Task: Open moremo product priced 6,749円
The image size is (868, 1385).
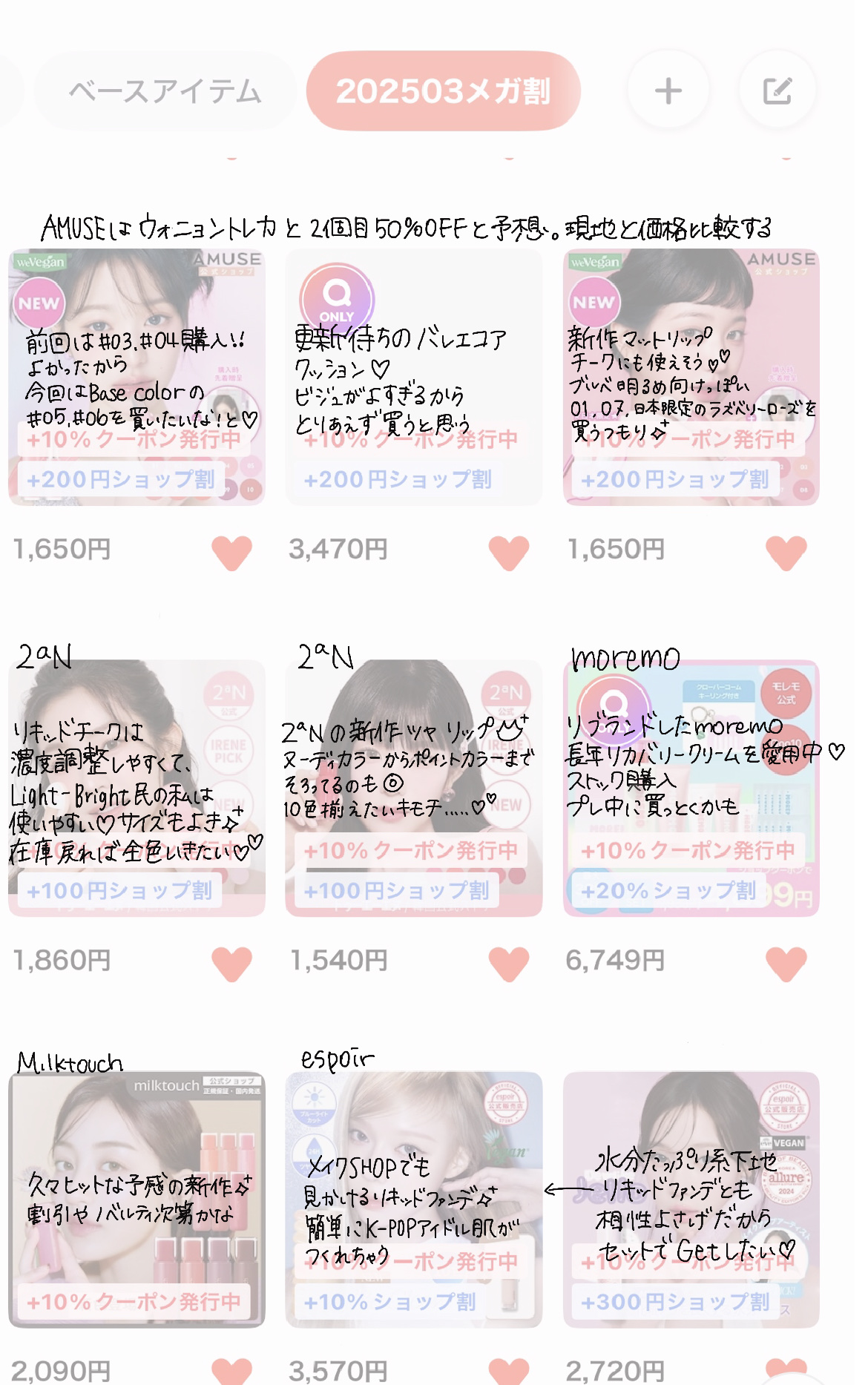Action: tap(691, 788)
